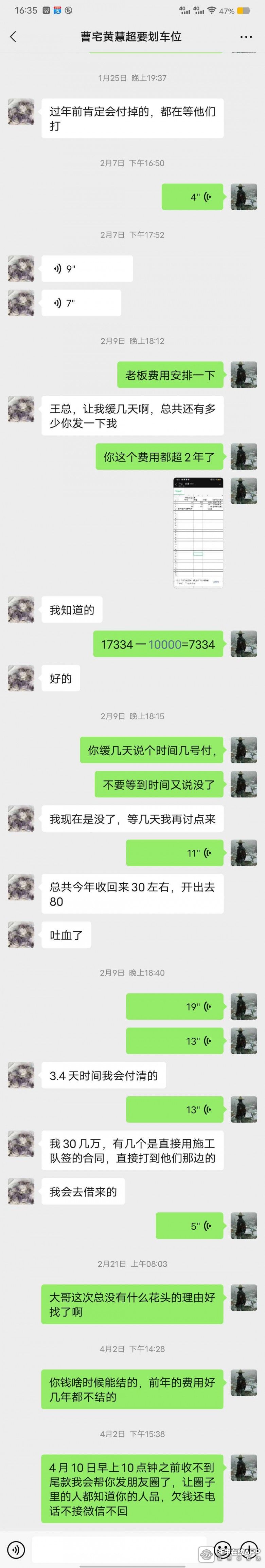Play the 4-second voice message
The image size is (265, 1568).
[193, 196]
